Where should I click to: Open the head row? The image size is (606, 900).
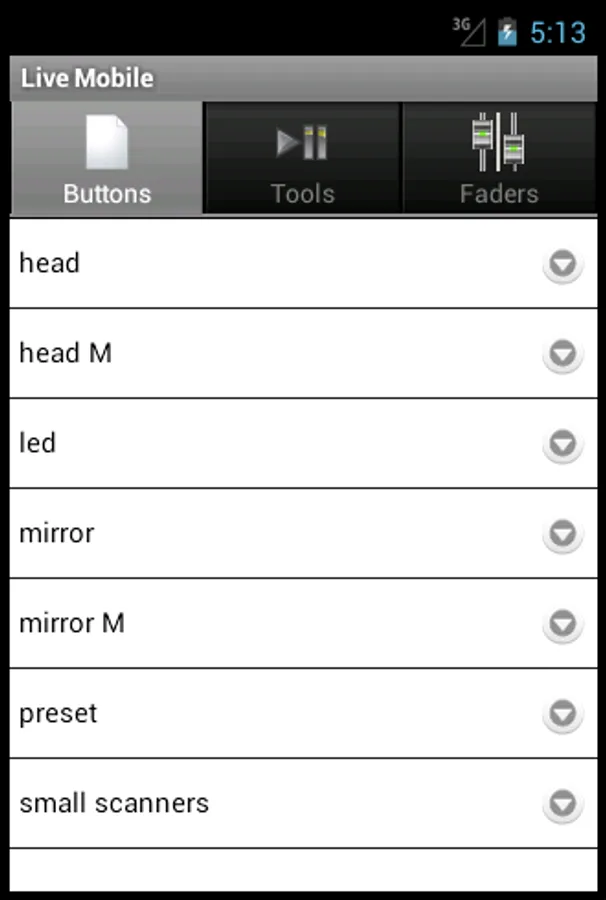click(250, 264)
